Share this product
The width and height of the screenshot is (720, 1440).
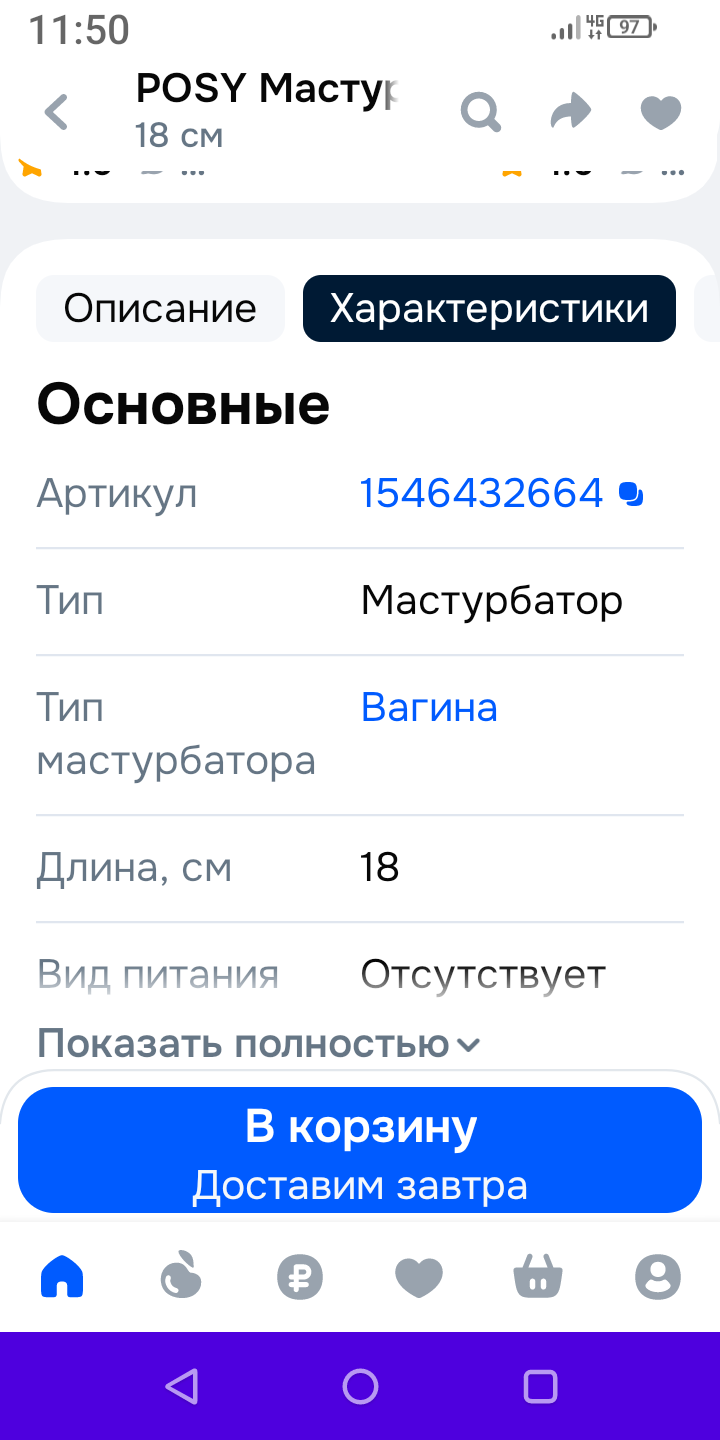click(x=571, y=112)
